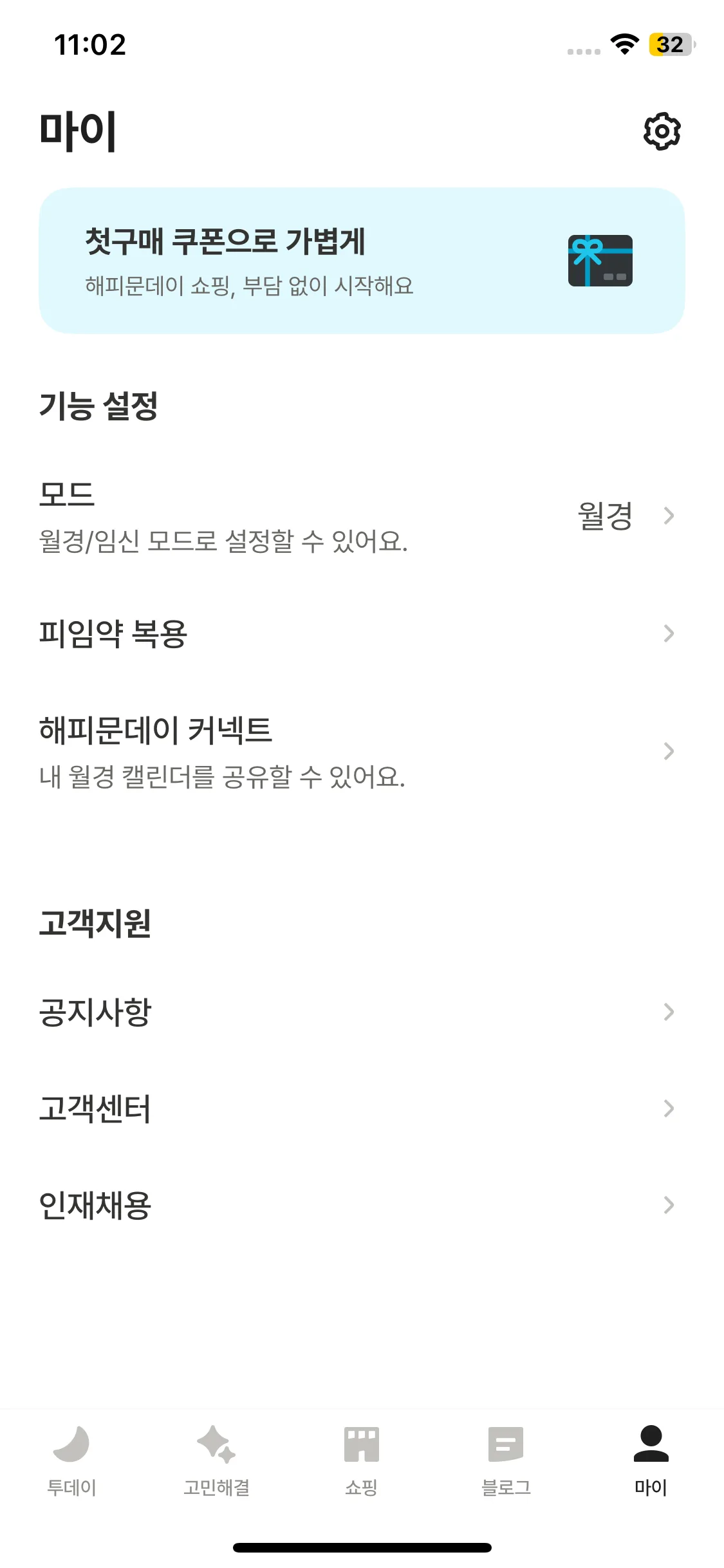The height and width of the screenshot is (1568, 724).
Task: Switch to the 투데이 tab
Action: click(x=71, y=1460)
